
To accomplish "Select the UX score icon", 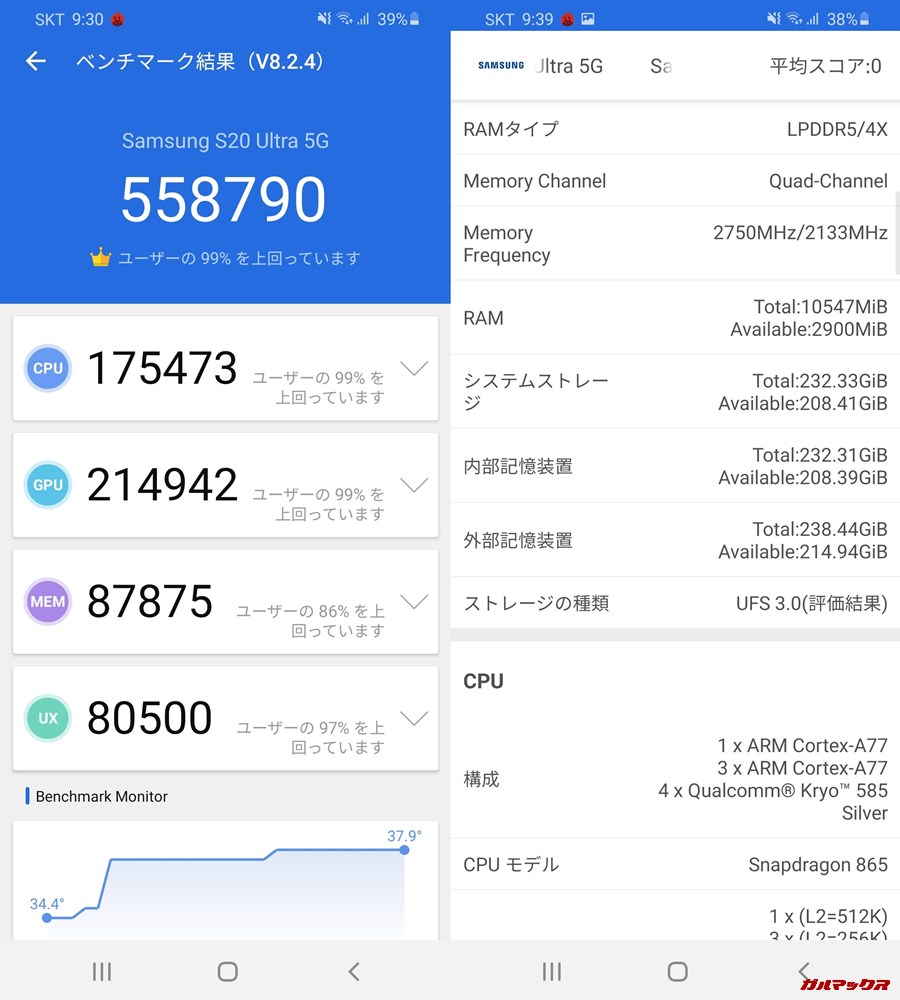I will point(47,717).
